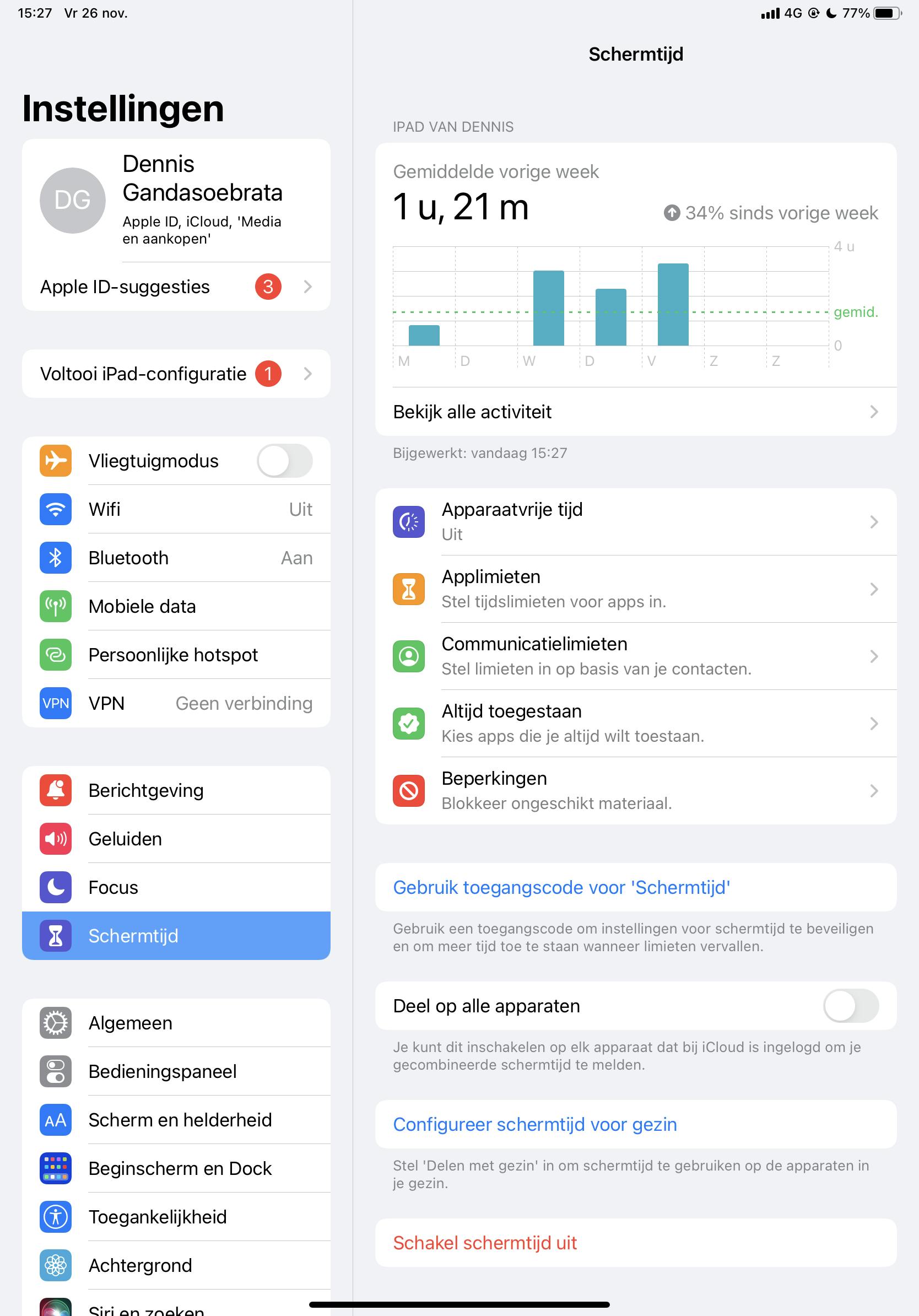View all activity via Bekijk alle activiteit
The height and width of the screenshot is (1316, 919).
click(x=635, y=412)
